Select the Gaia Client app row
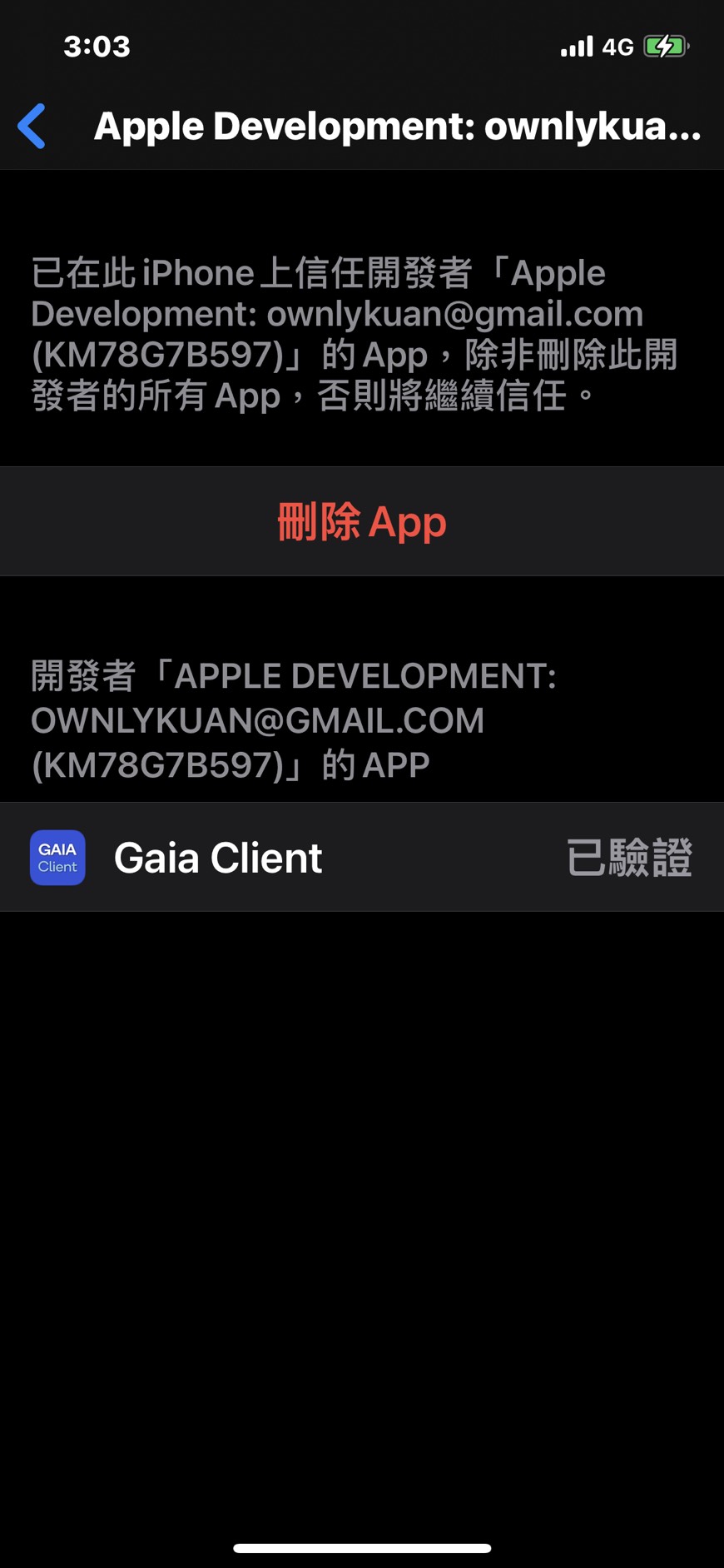Screen dimensions: 724x1568 point(362,858)
